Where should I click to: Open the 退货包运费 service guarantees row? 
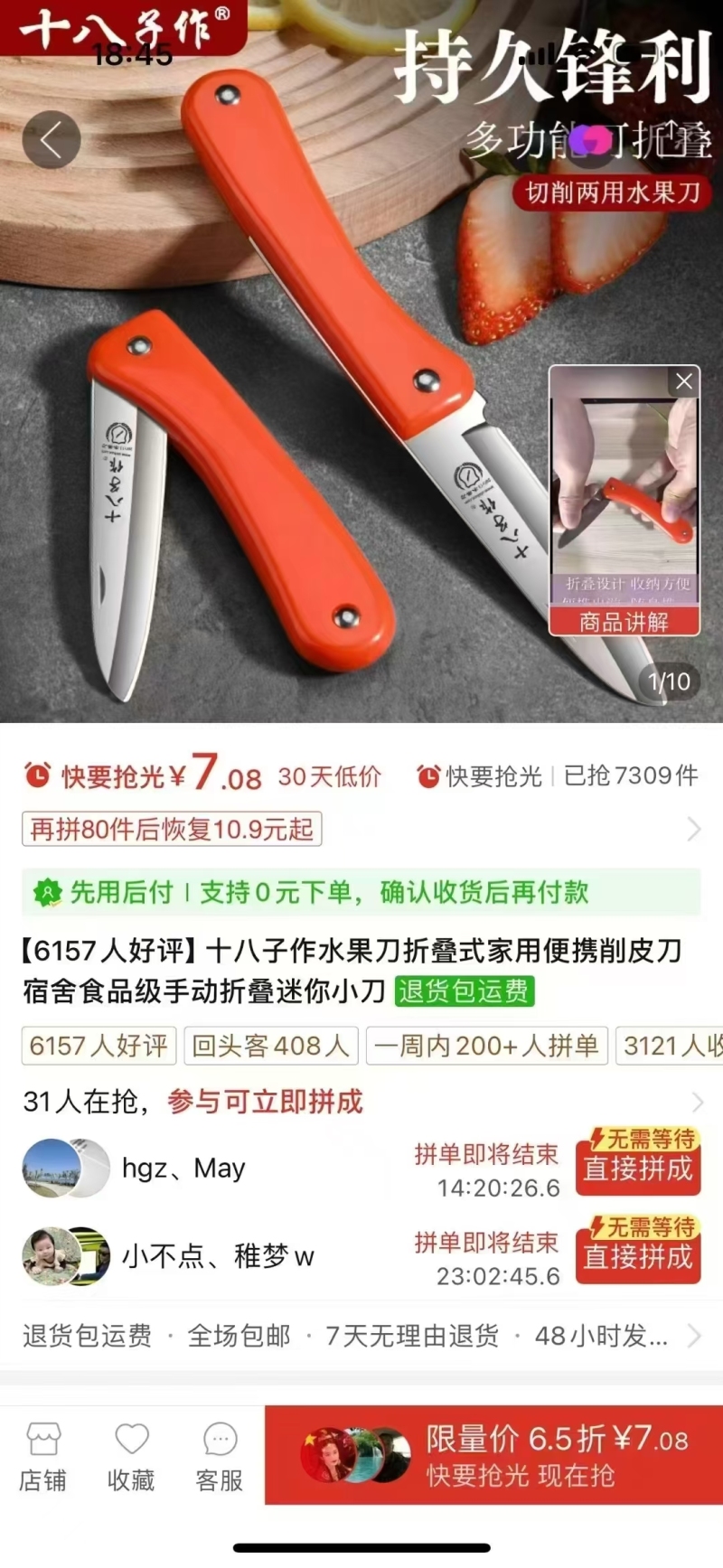click(361, 1336)
